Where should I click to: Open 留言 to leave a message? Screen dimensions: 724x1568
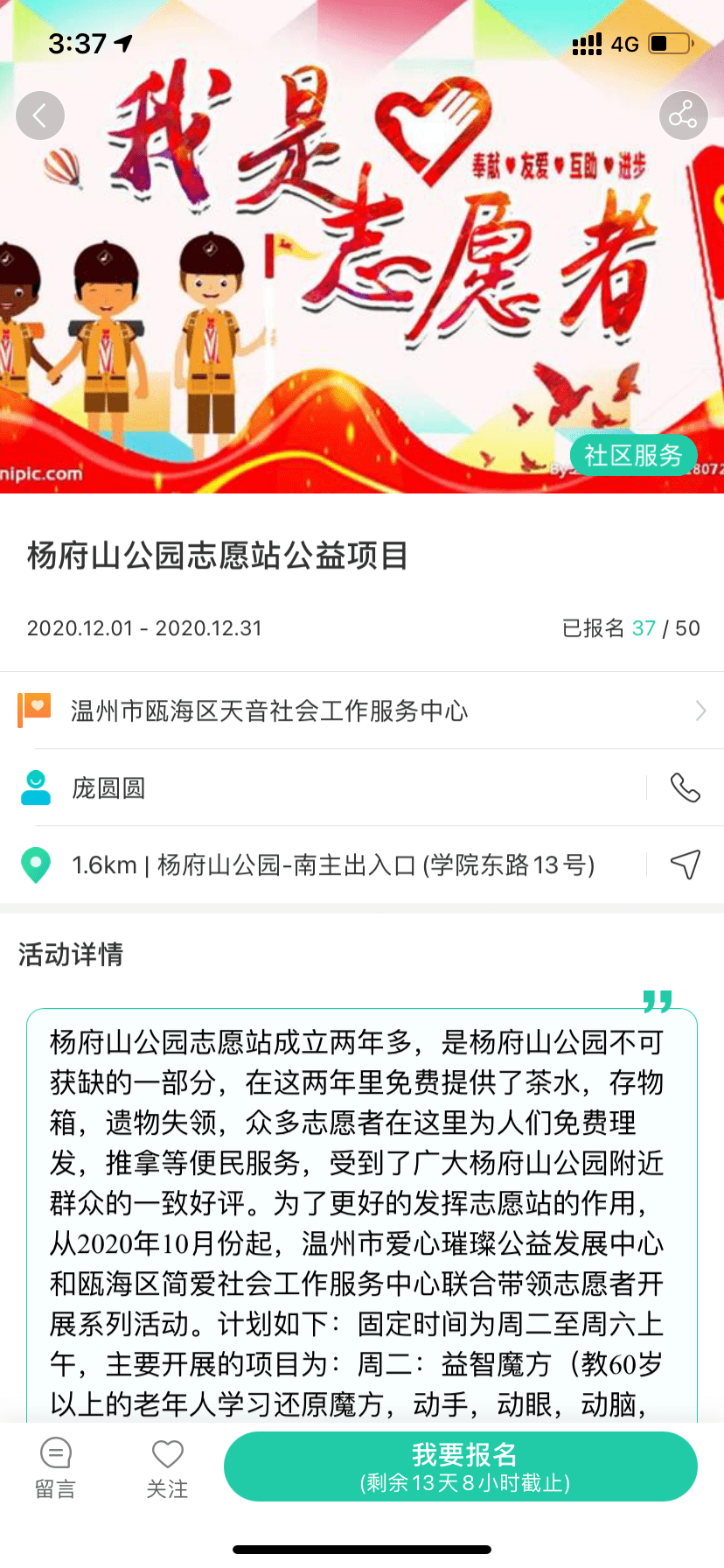(x=55, y=1468)
